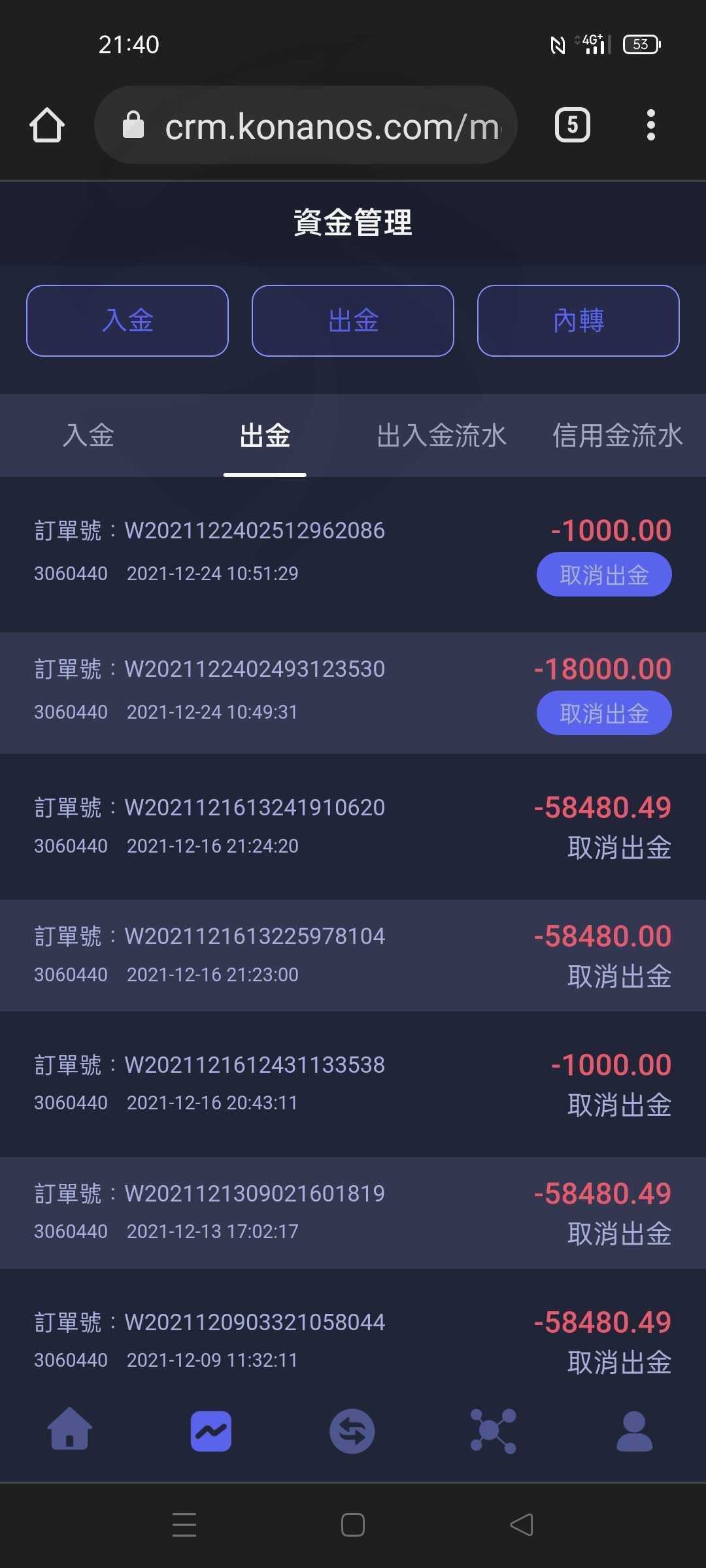The image size is (706, 1568).
Task: Open the system recent apps button
Action: pyautogui.click(x=184, y=1525)
